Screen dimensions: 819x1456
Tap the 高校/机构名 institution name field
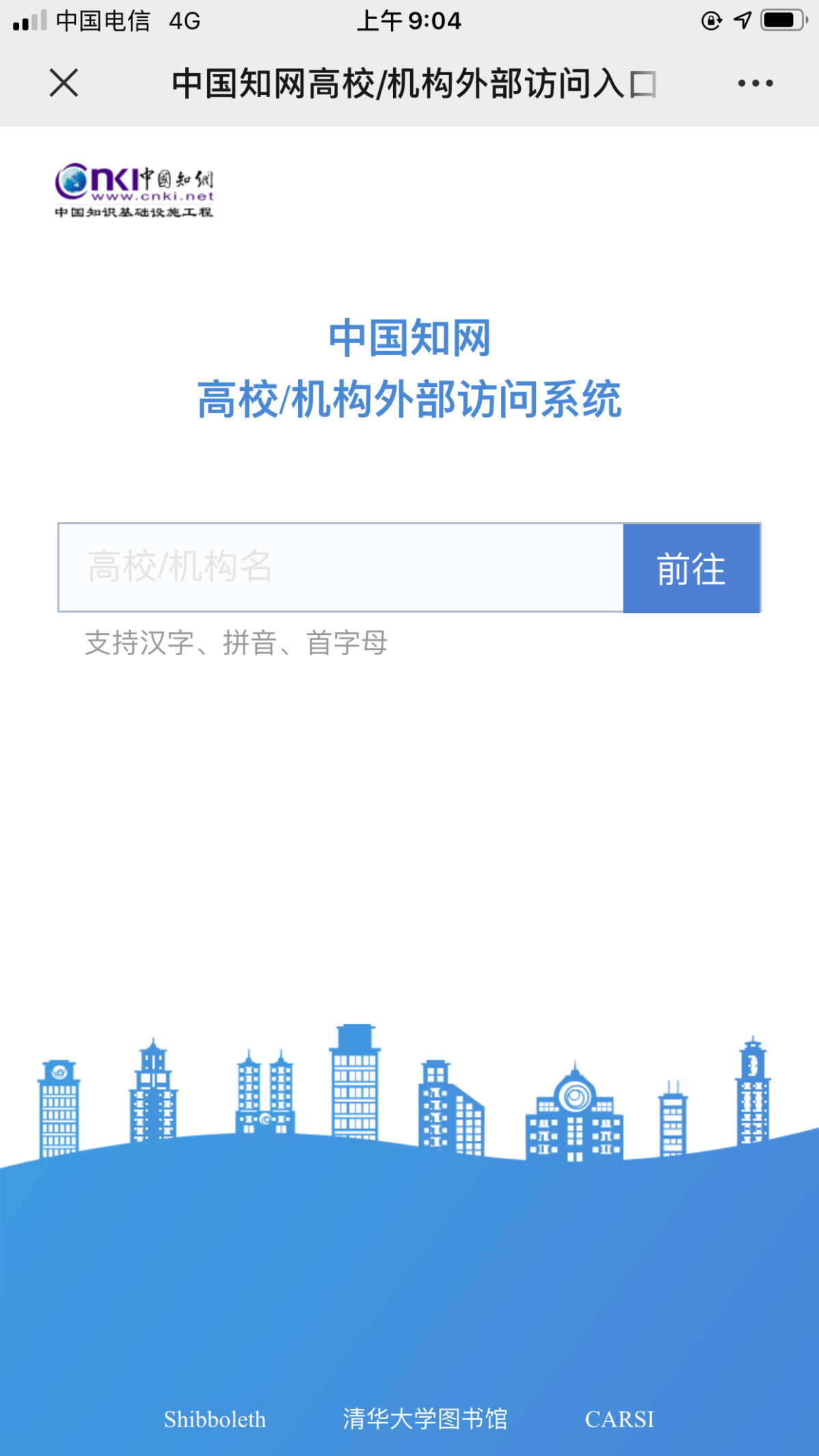[x=340, y=567]
